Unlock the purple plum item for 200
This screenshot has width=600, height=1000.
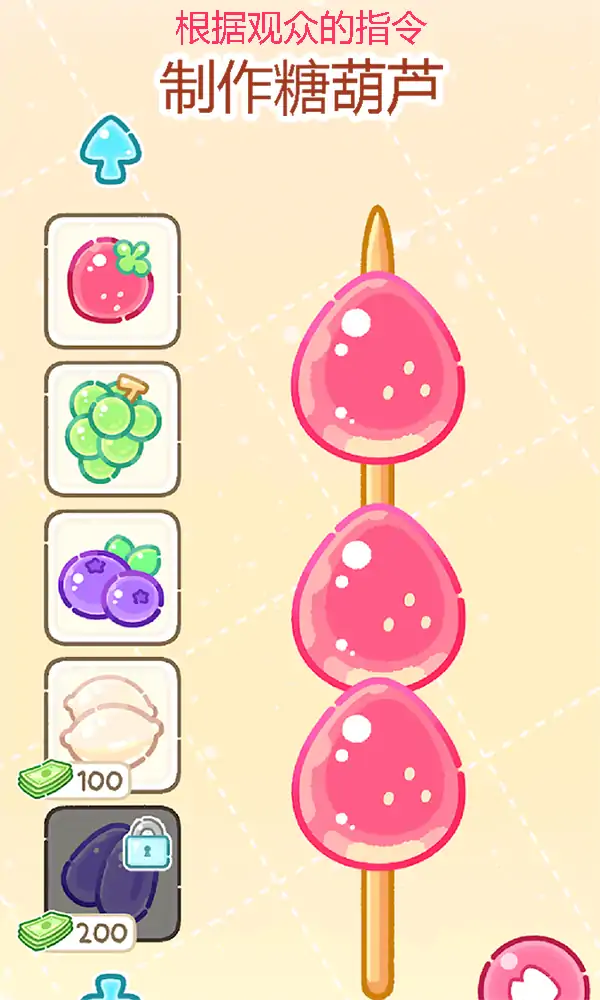click(x=112, y=872)
